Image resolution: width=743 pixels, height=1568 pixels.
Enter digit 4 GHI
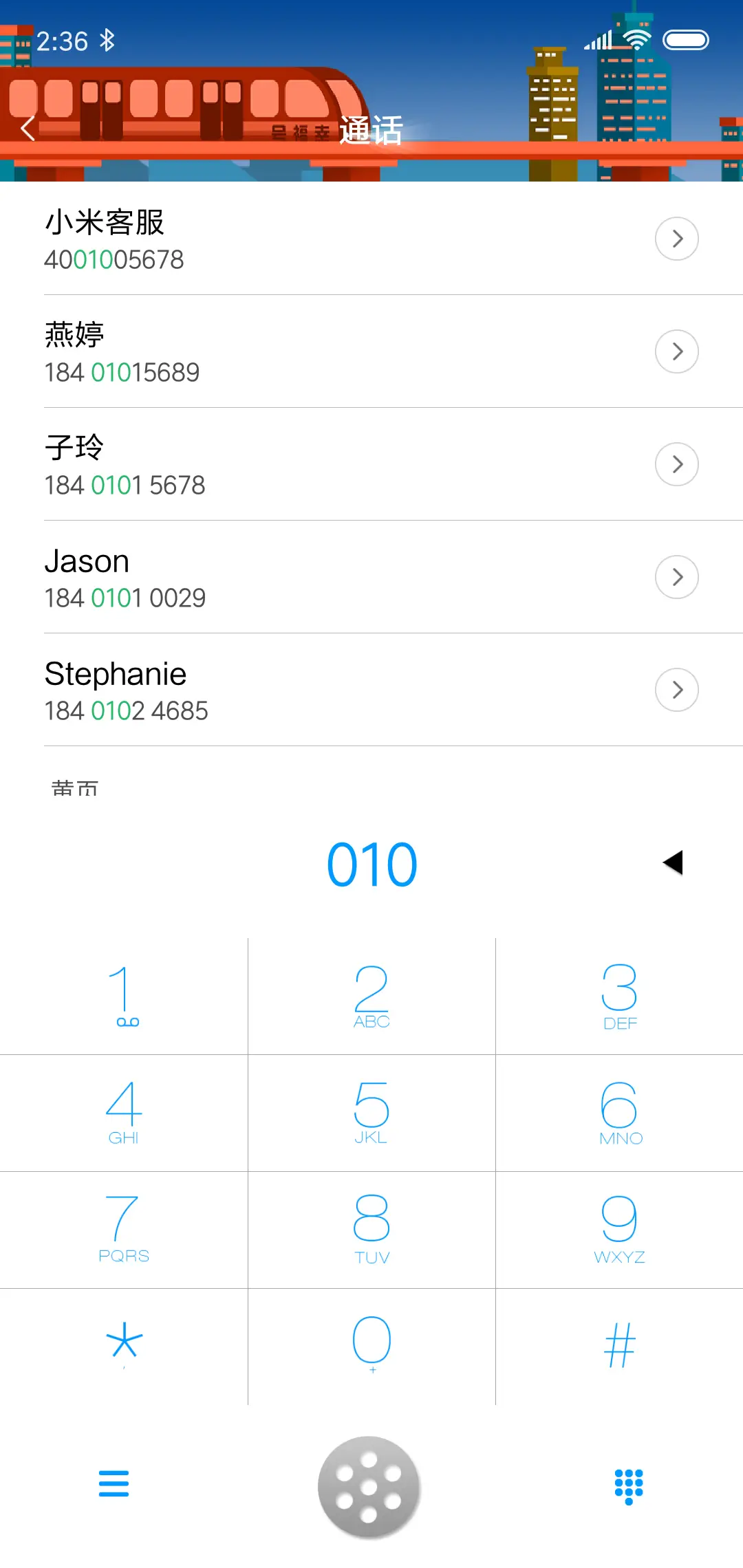(124, 1113)
